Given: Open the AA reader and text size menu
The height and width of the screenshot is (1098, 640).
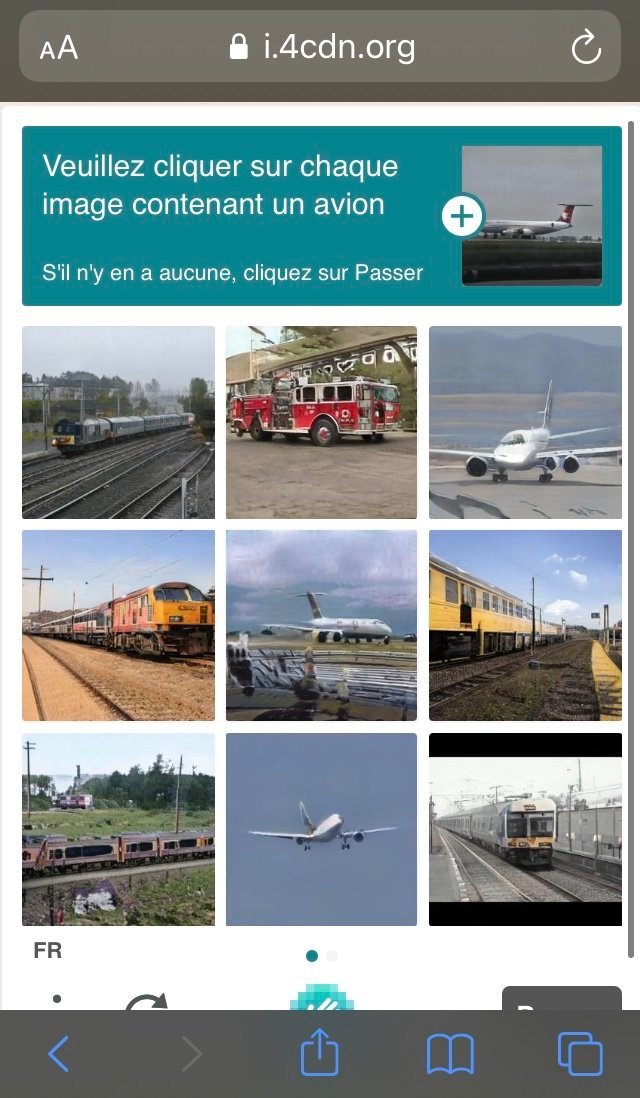Looking at the screenshot, I should tap(59, 48).
